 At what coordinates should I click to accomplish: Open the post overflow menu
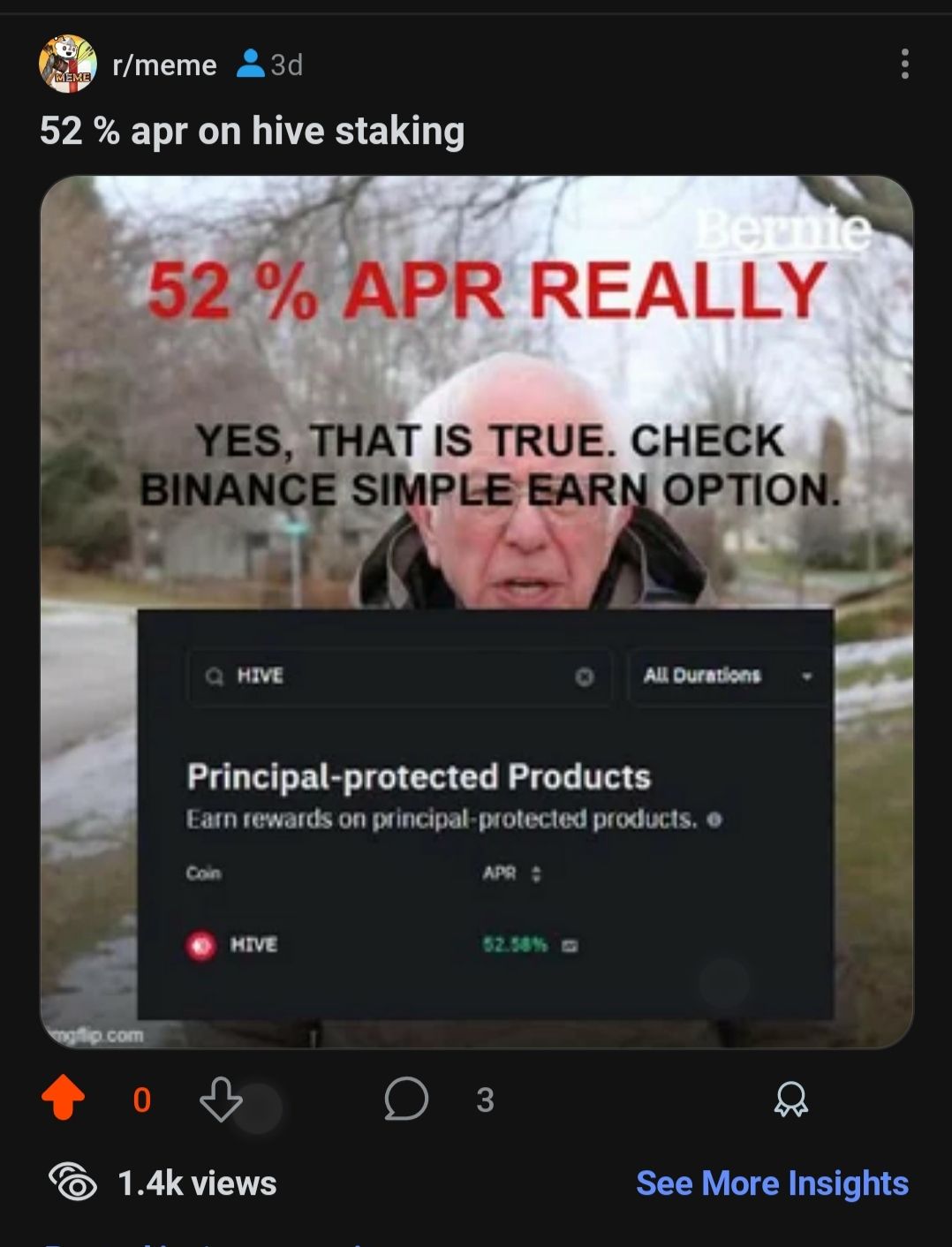pyautogui.click(x=904, y=64)
